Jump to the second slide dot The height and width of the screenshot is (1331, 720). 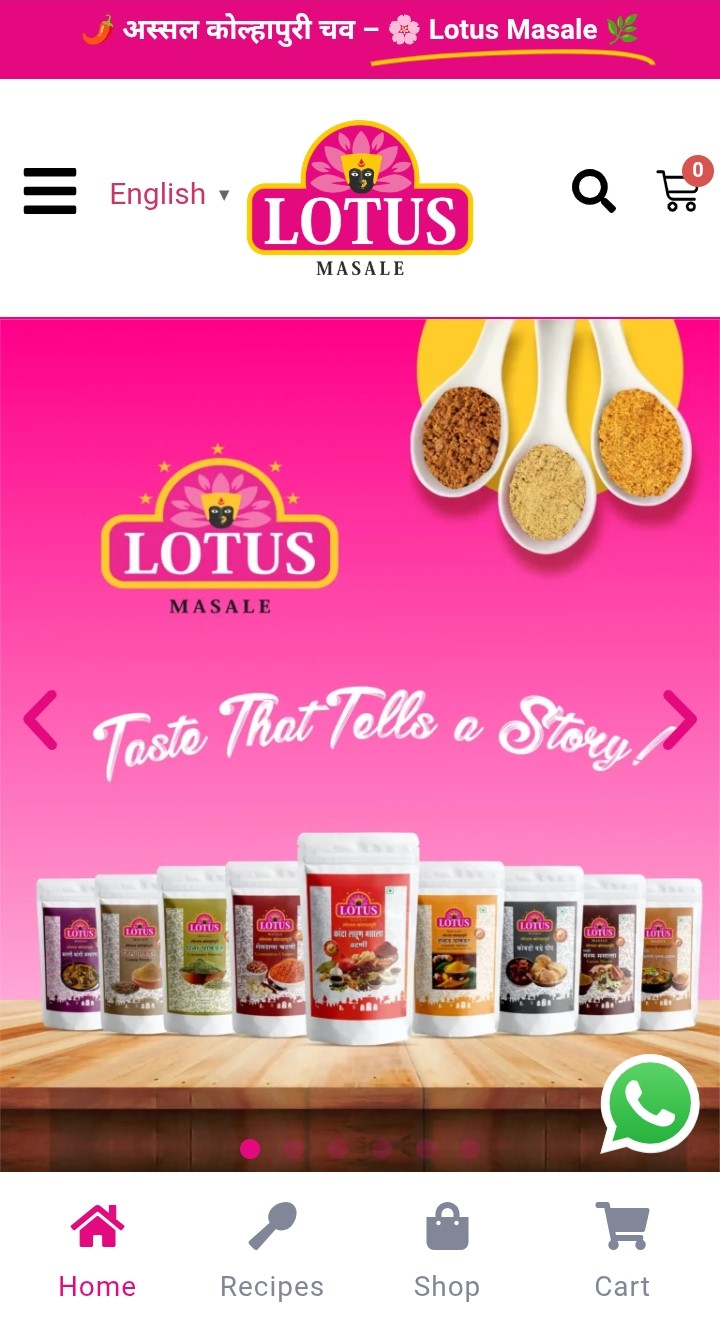(x=294, y=1148)
